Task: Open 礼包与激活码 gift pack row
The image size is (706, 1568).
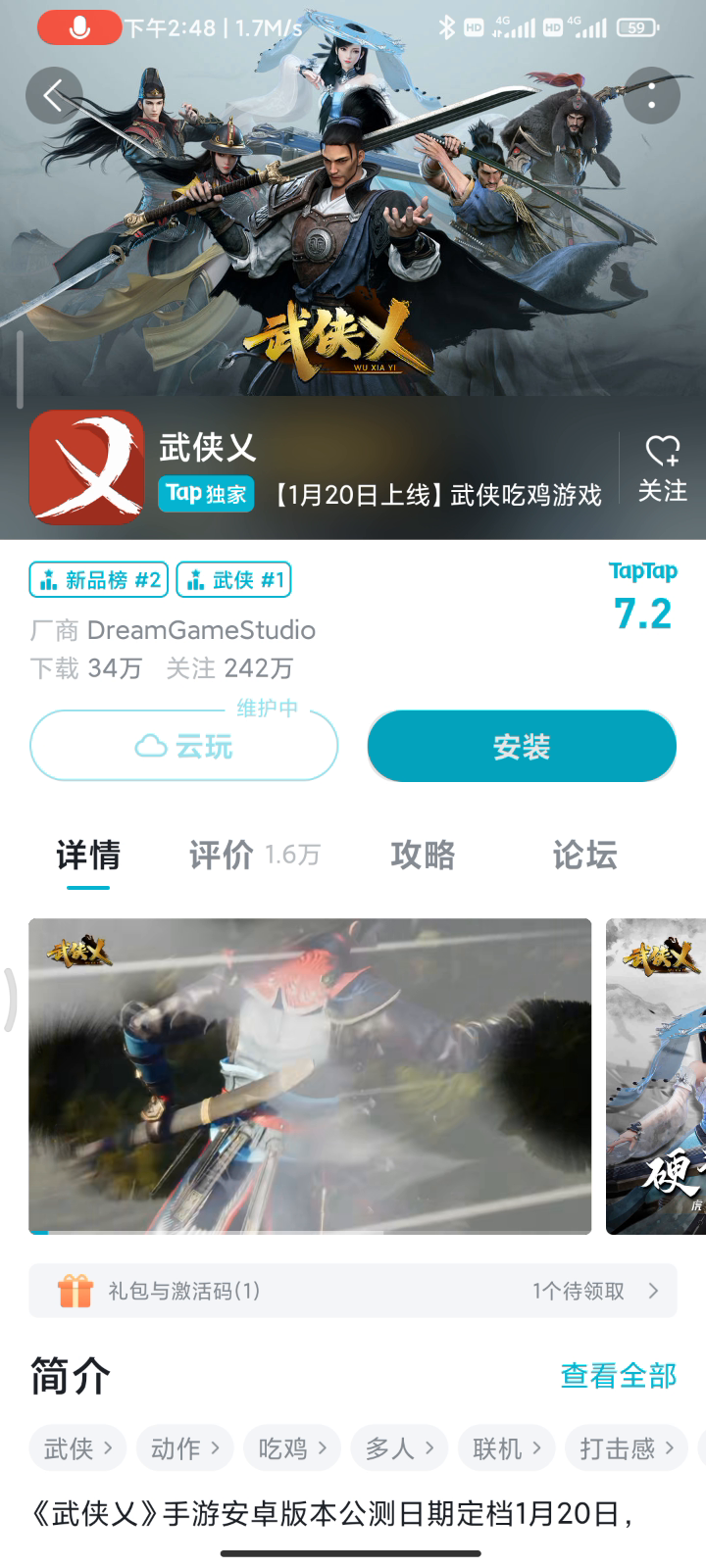Action: tap(353, 1291)
